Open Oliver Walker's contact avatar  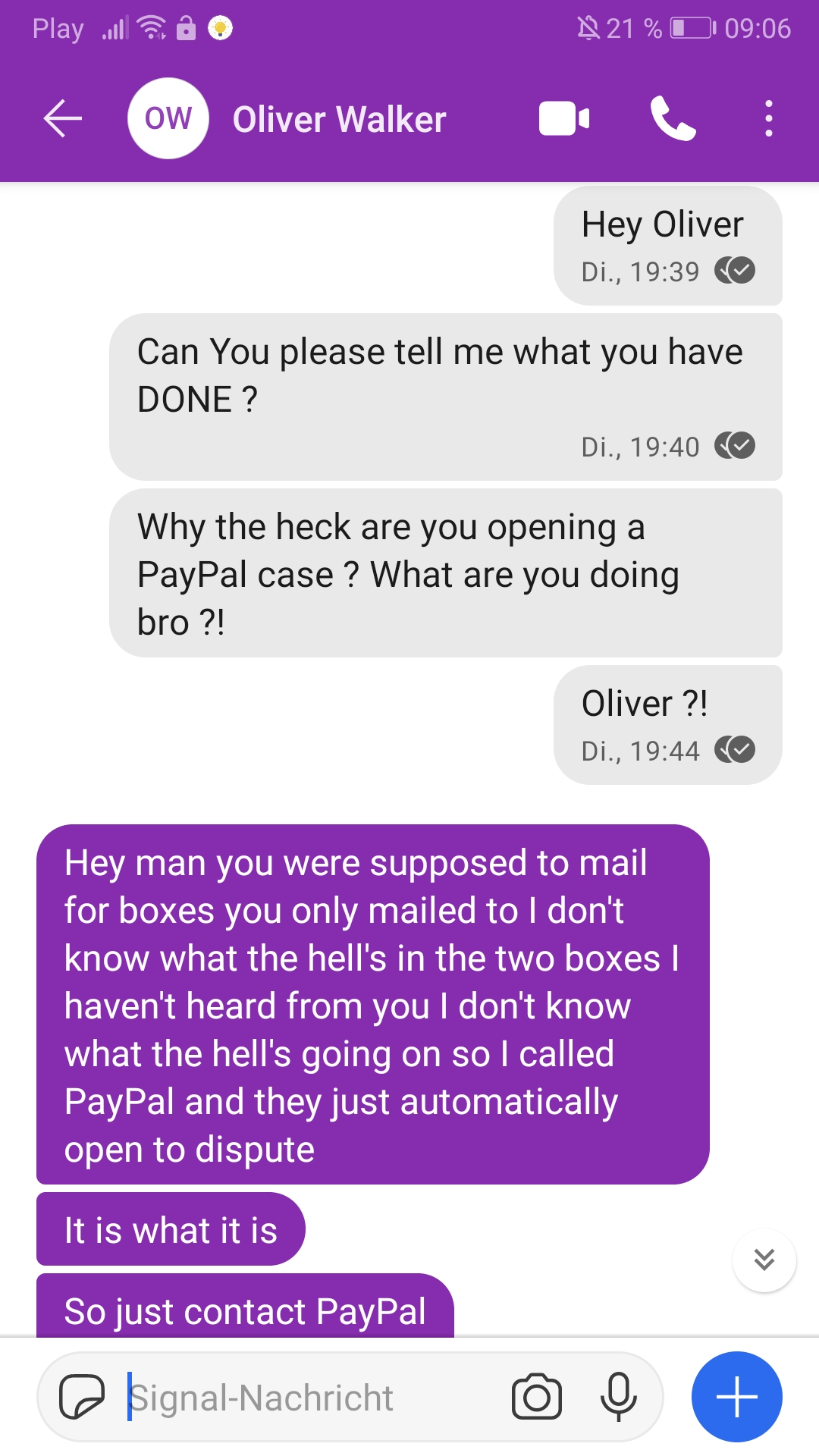click(168, 119)
